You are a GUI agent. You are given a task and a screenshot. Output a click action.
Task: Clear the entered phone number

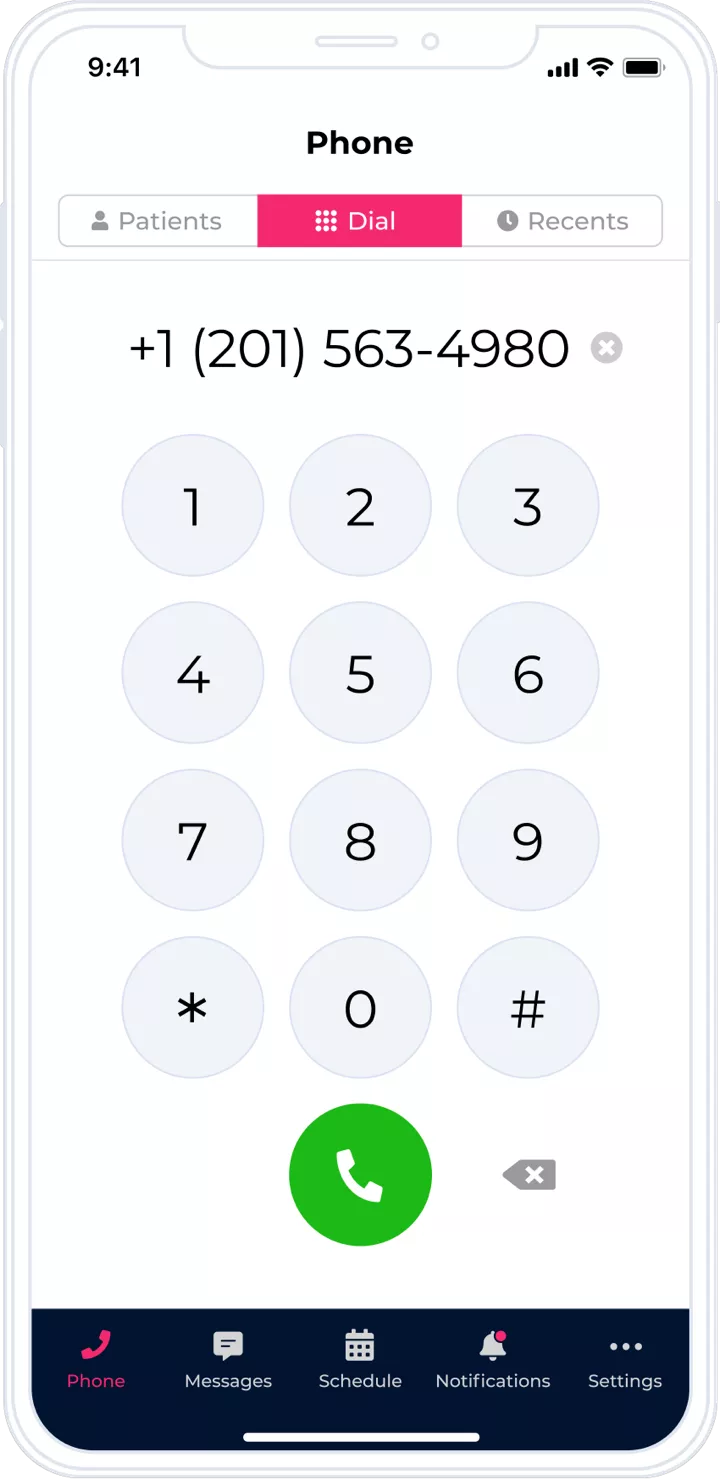(606, 348)
